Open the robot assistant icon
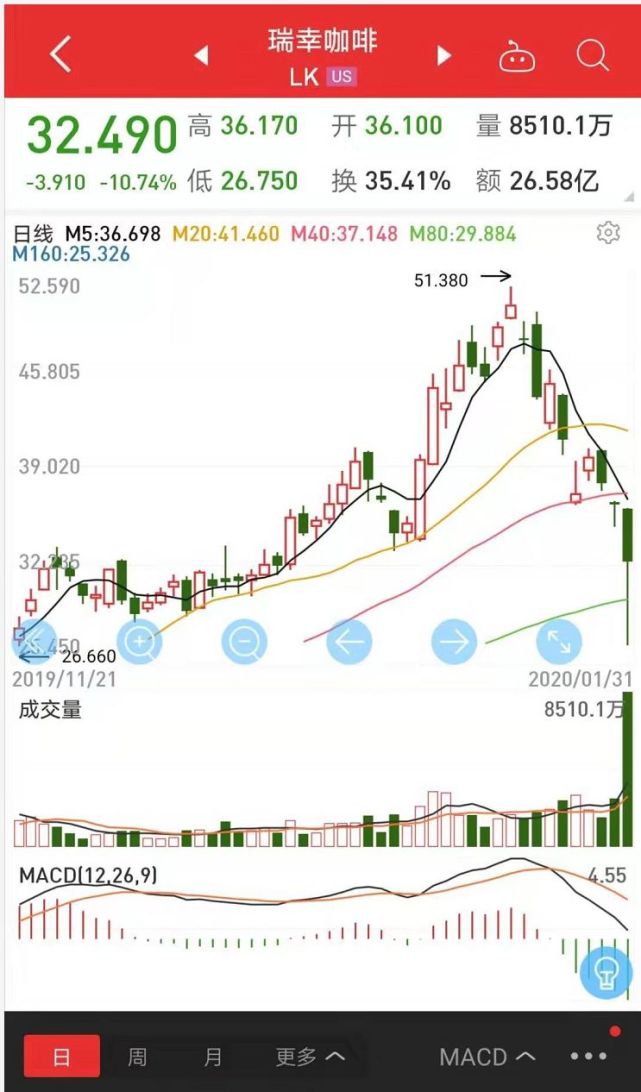This screenshot has width=641, height=1092. pyautogui.click(x=517, y=56)
